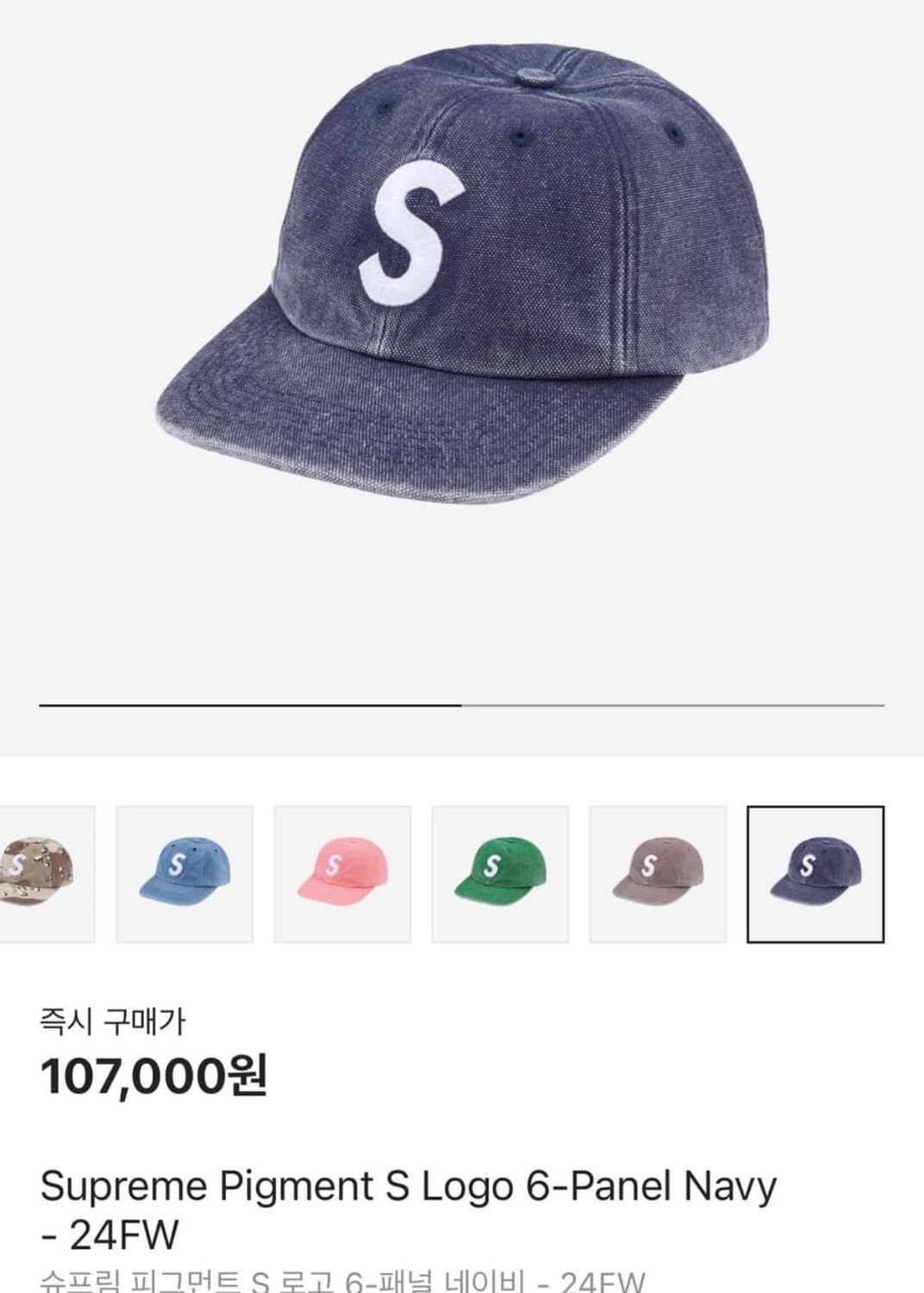Image resolution: width=924 pixels, height=1293 pixels.
Task: View the brown cap variant
Action: [x=658, y=873]
